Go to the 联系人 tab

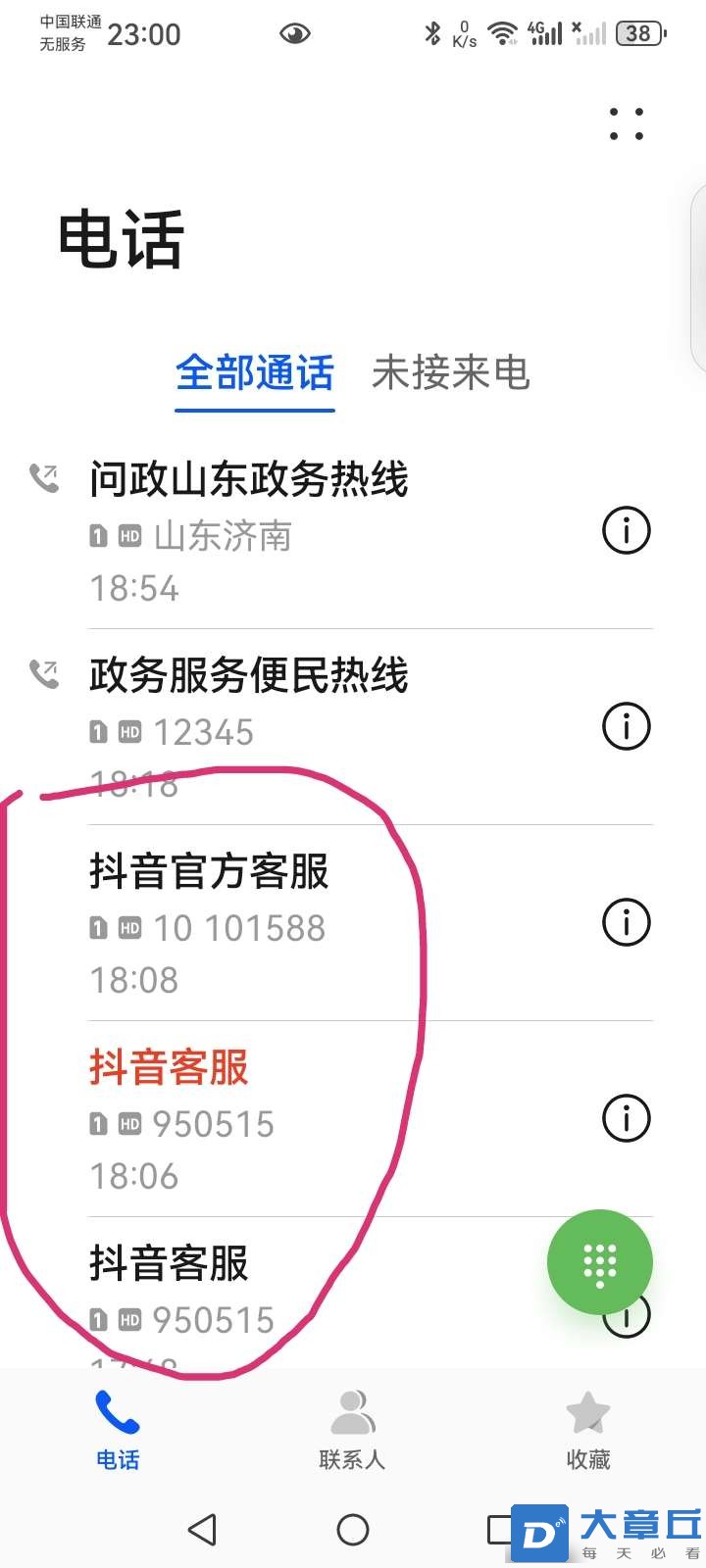tap(352, 1431)
